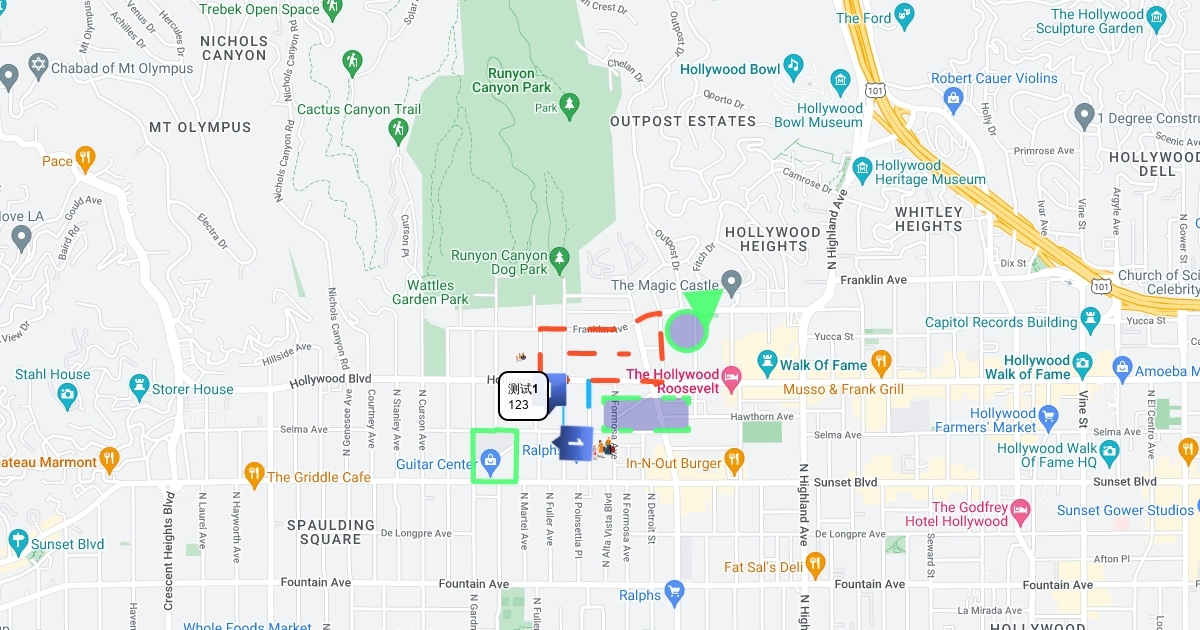This screenshot has width=1200, height=630.
Task: Select The Hollywood Roosevelt hotel marker
Action: pyautogui.click(x=731, y=377)
